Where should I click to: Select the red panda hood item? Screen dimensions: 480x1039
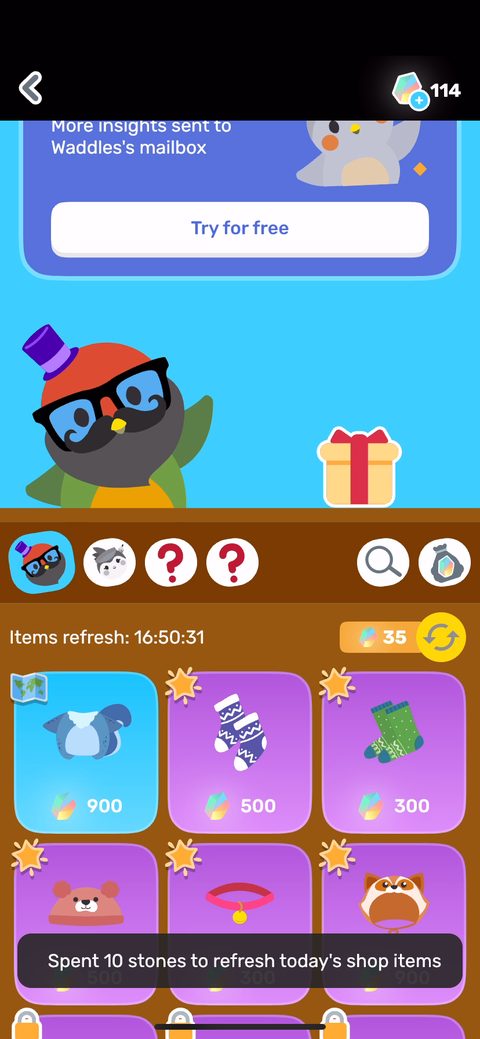coord(394,922)
